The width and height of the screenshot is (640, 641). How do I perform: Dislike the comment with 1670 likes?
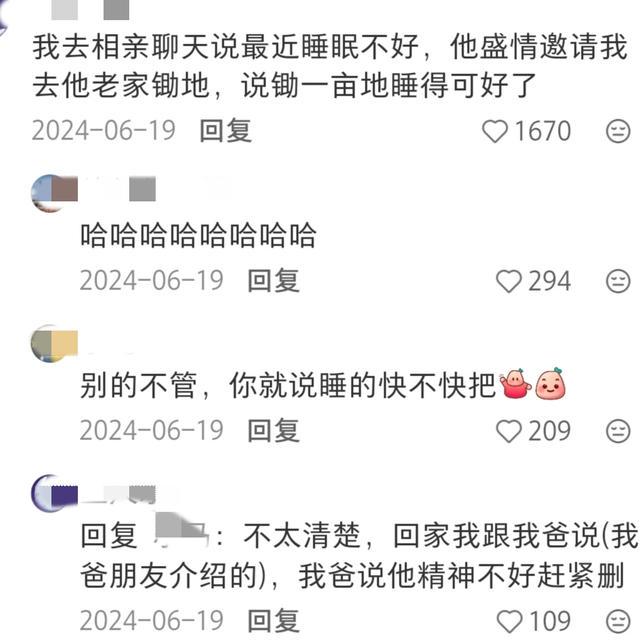pos(618,131)
